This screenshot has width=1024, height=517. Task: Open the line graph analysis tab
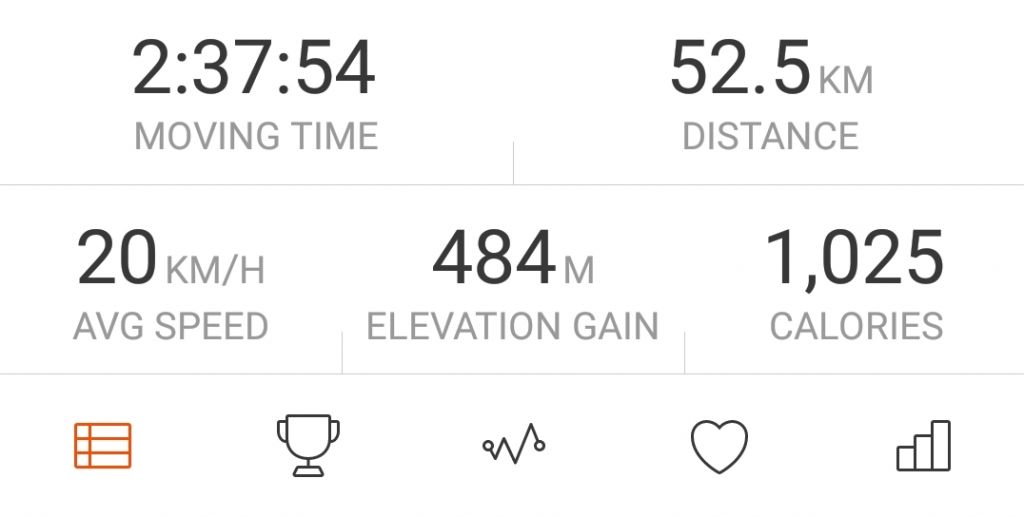click(513, 444)
